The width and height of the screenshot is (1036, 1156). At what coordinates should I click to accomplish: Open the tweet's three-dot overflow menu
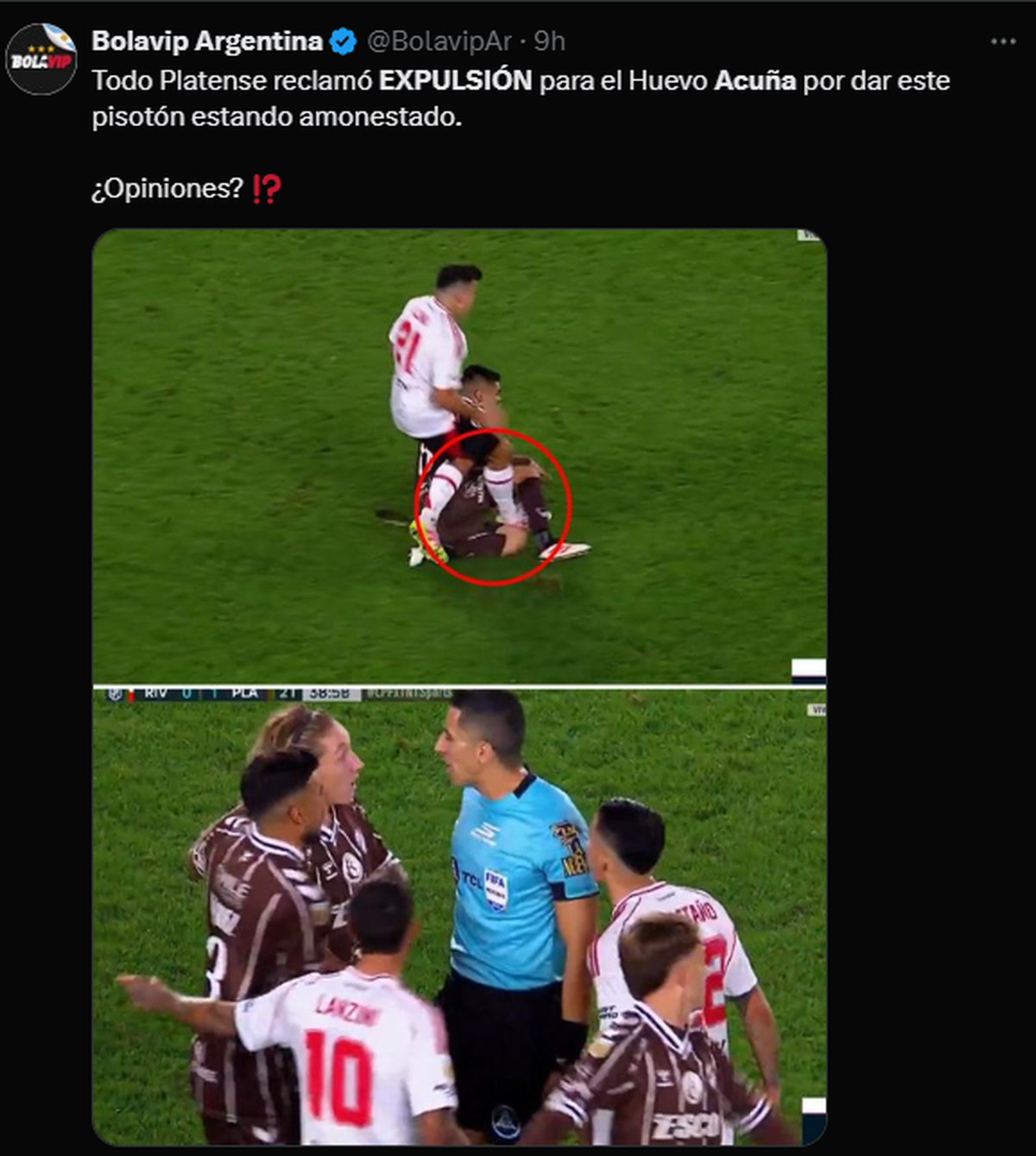pyautogui.click(x=1002, y=41)
